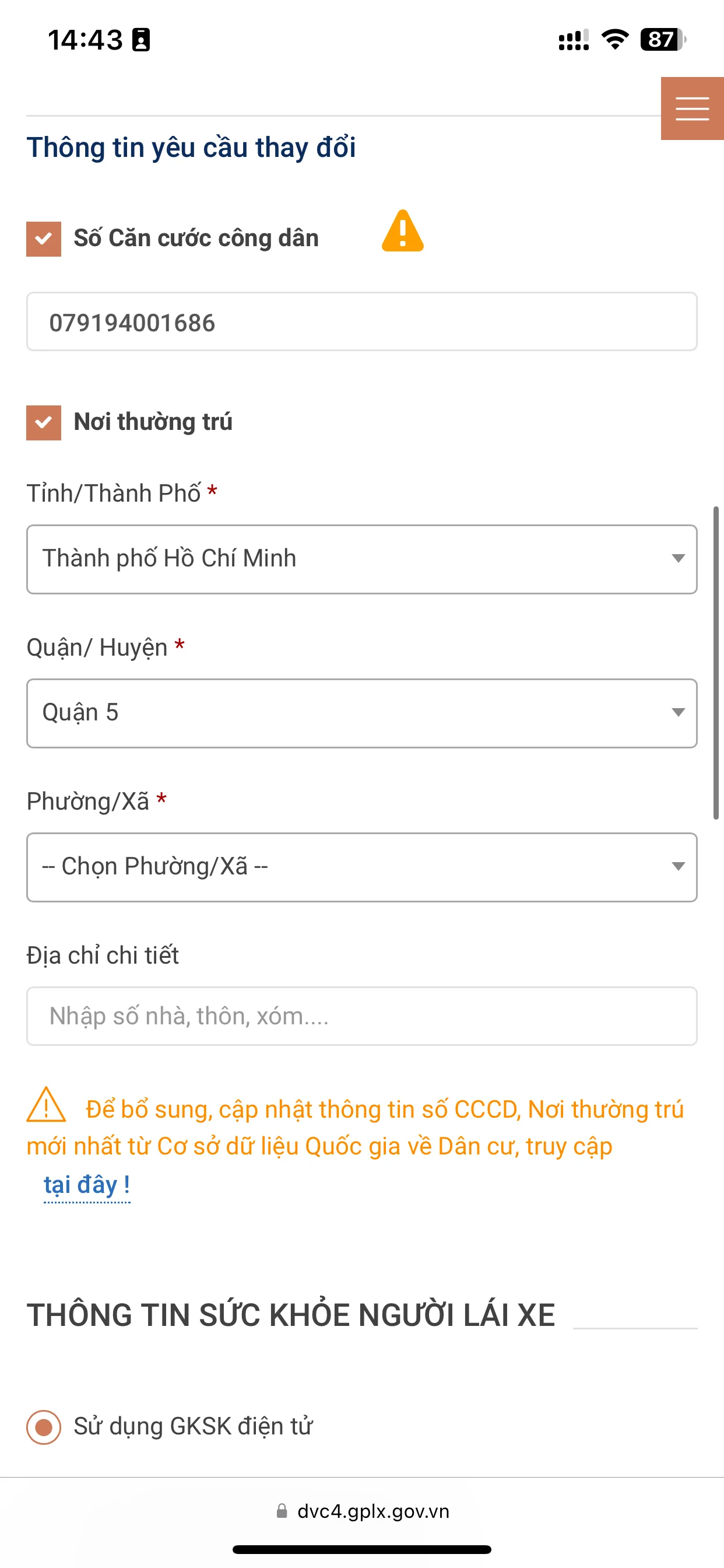Tap the privacy indicator icon next to 14:43
Image resolution: width=724 pixels, height=1568 pixels.
(x=141, y=38)
